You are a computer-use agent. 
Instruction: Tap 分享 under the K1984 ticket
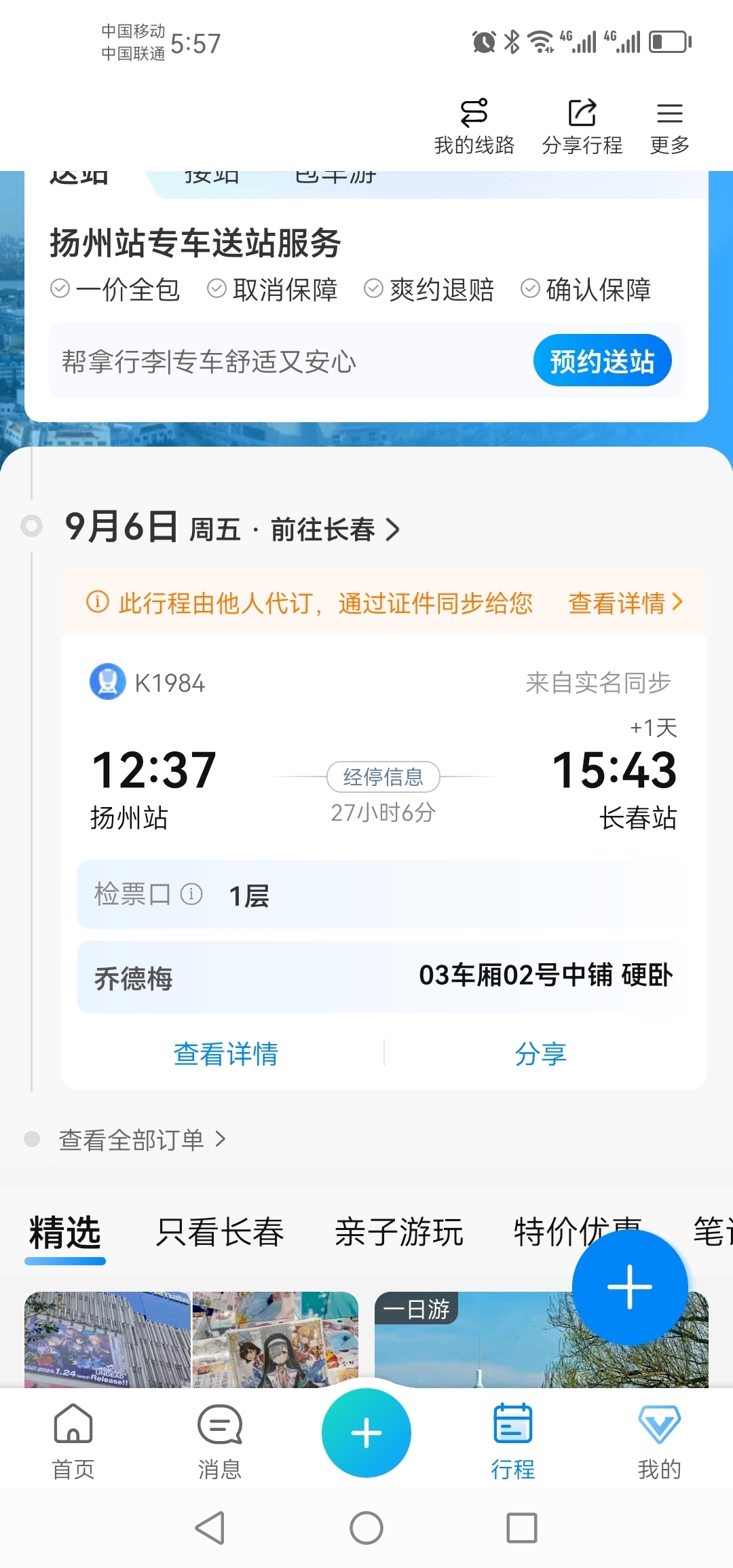click(540, 1053)
